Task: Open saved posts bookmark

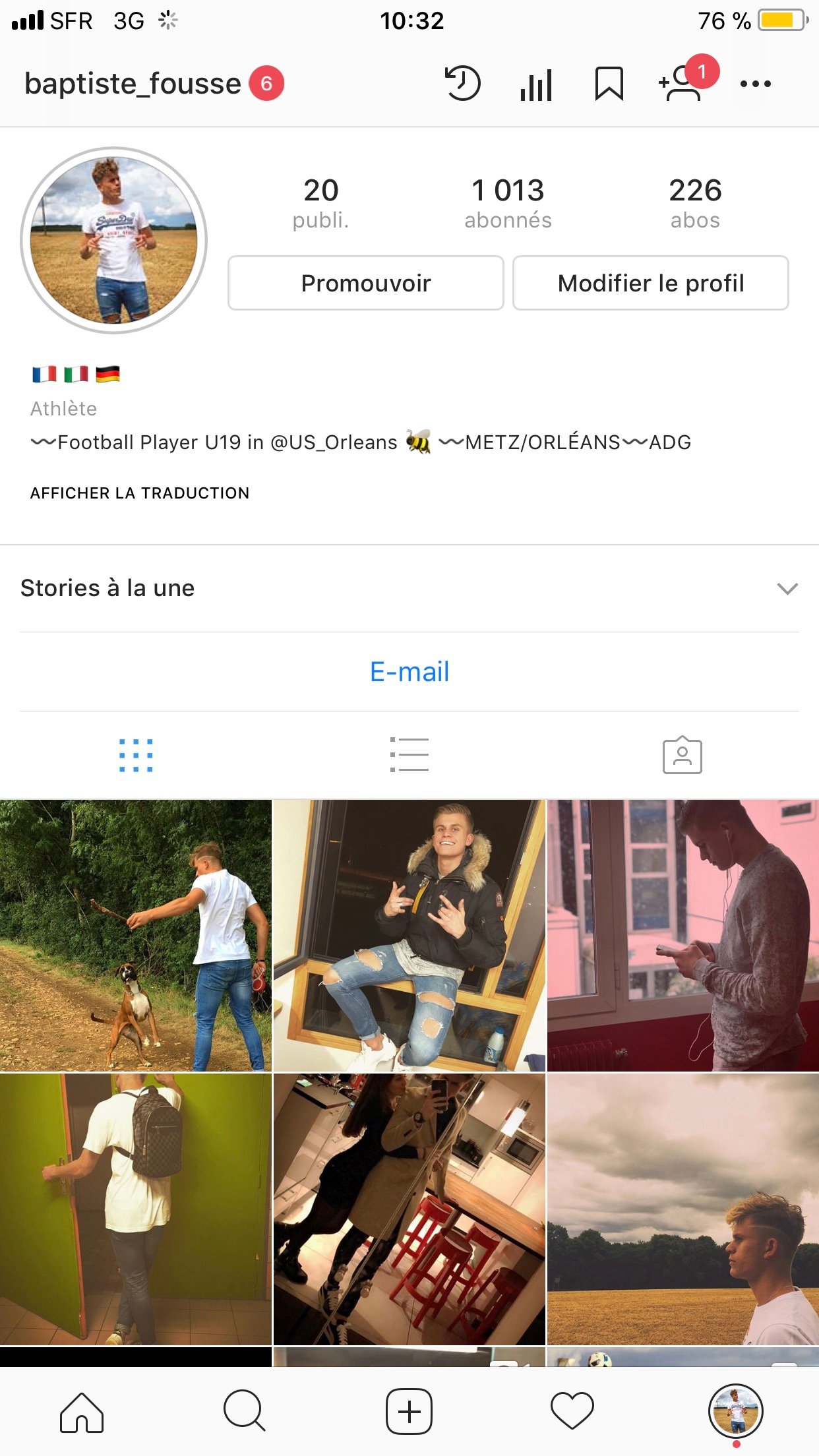Action: pyautogui.click(x=609, y=84)
